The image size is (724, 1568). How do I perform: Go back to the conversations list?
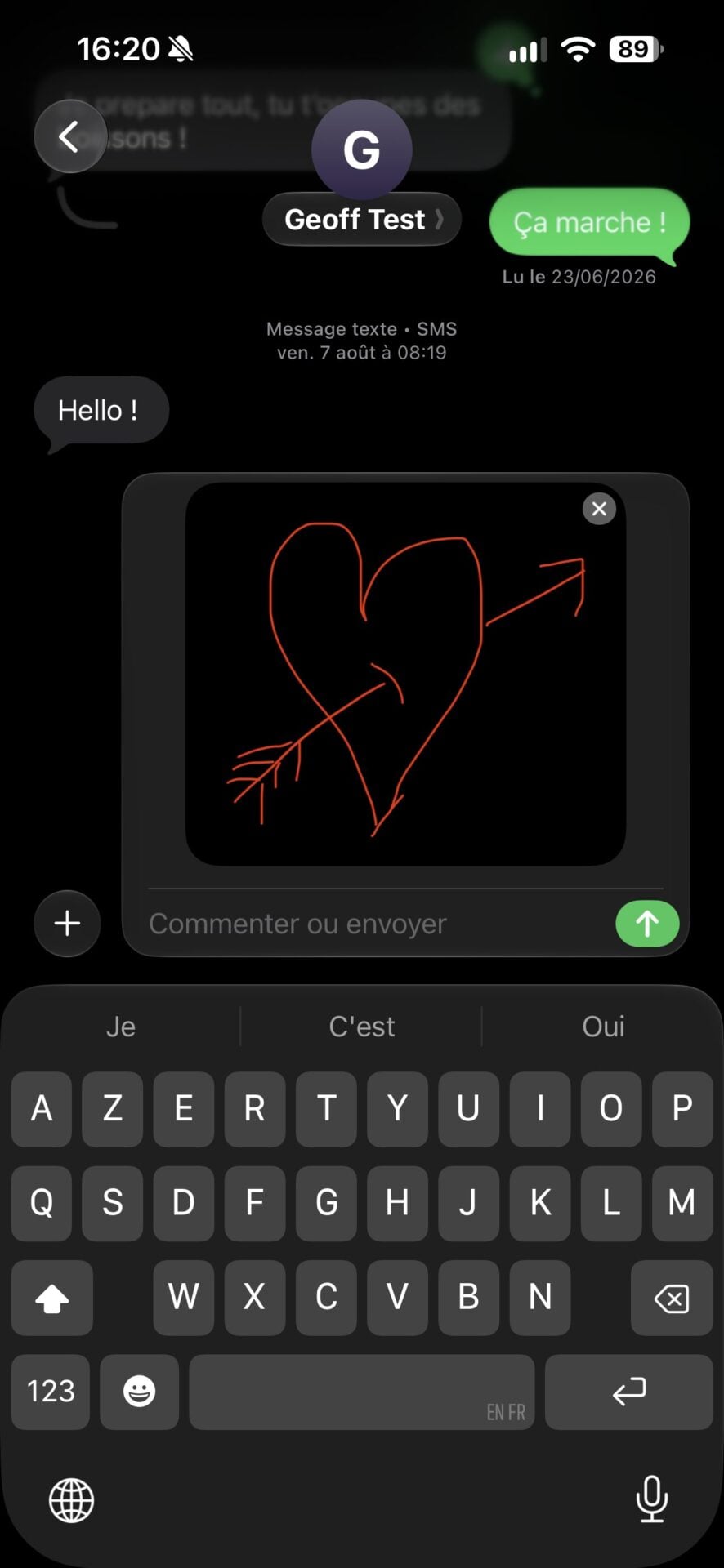pyautogui.click(x=70, y=136)
